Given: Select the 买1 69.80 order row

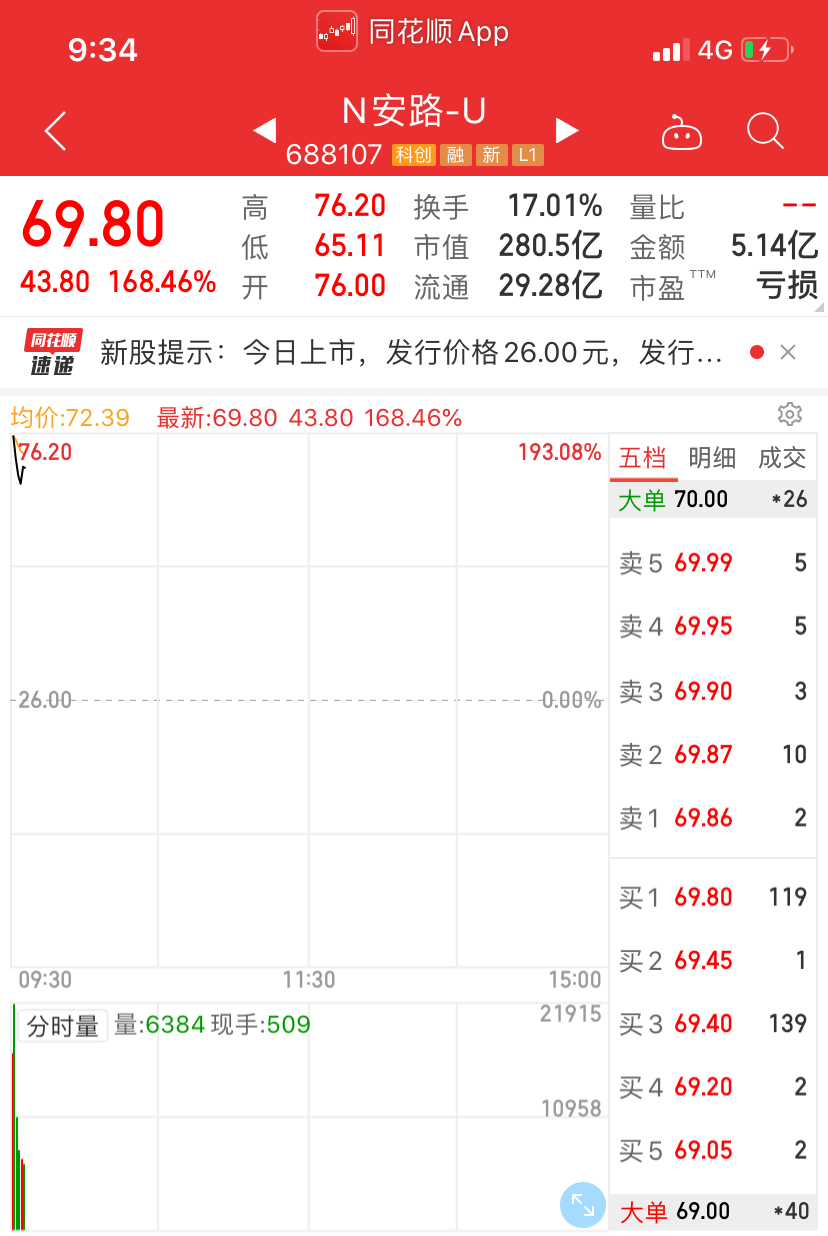Looking at the screenshot, I should pyautogui.click(x=713, y=897).
